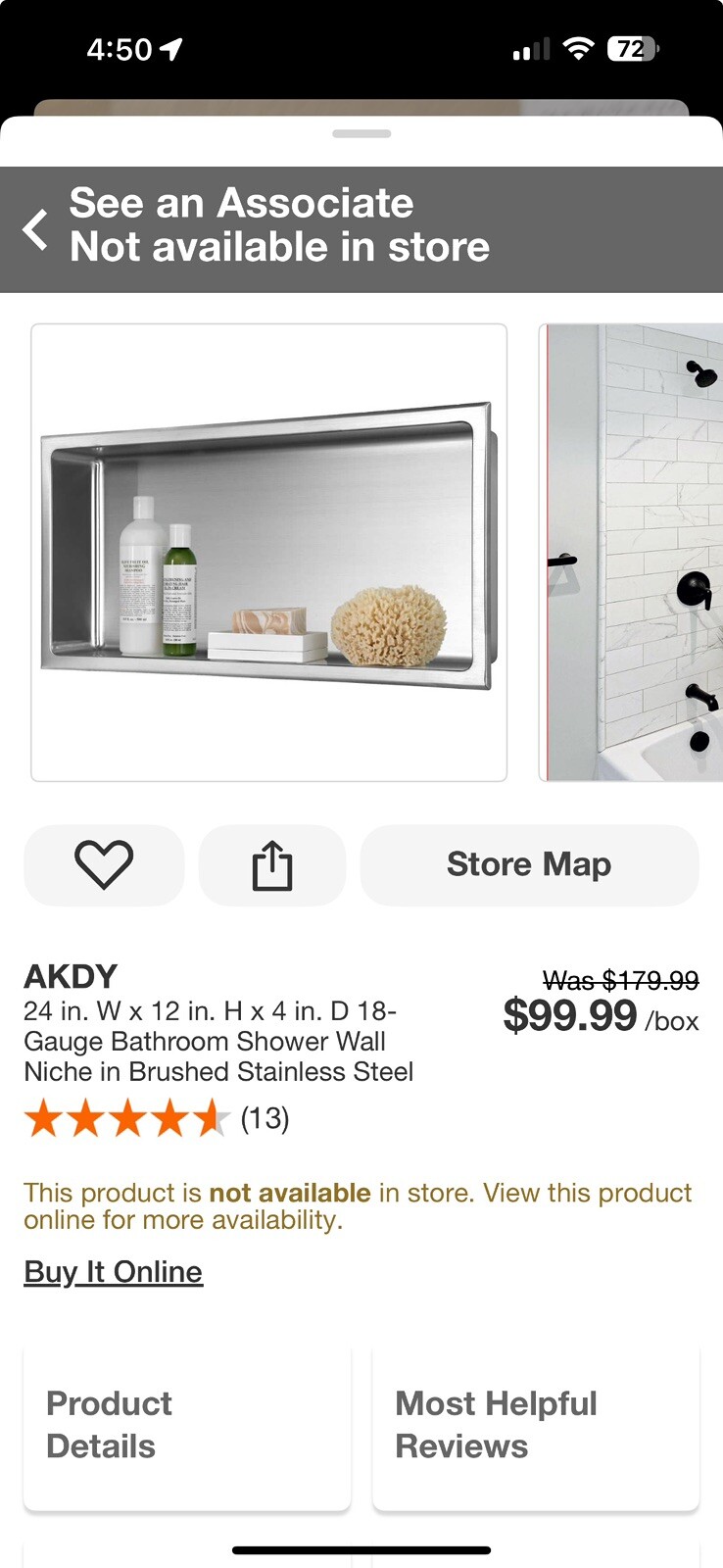Tap the sheet's drag handle
Screen dimensions: 723x1568
361,133
